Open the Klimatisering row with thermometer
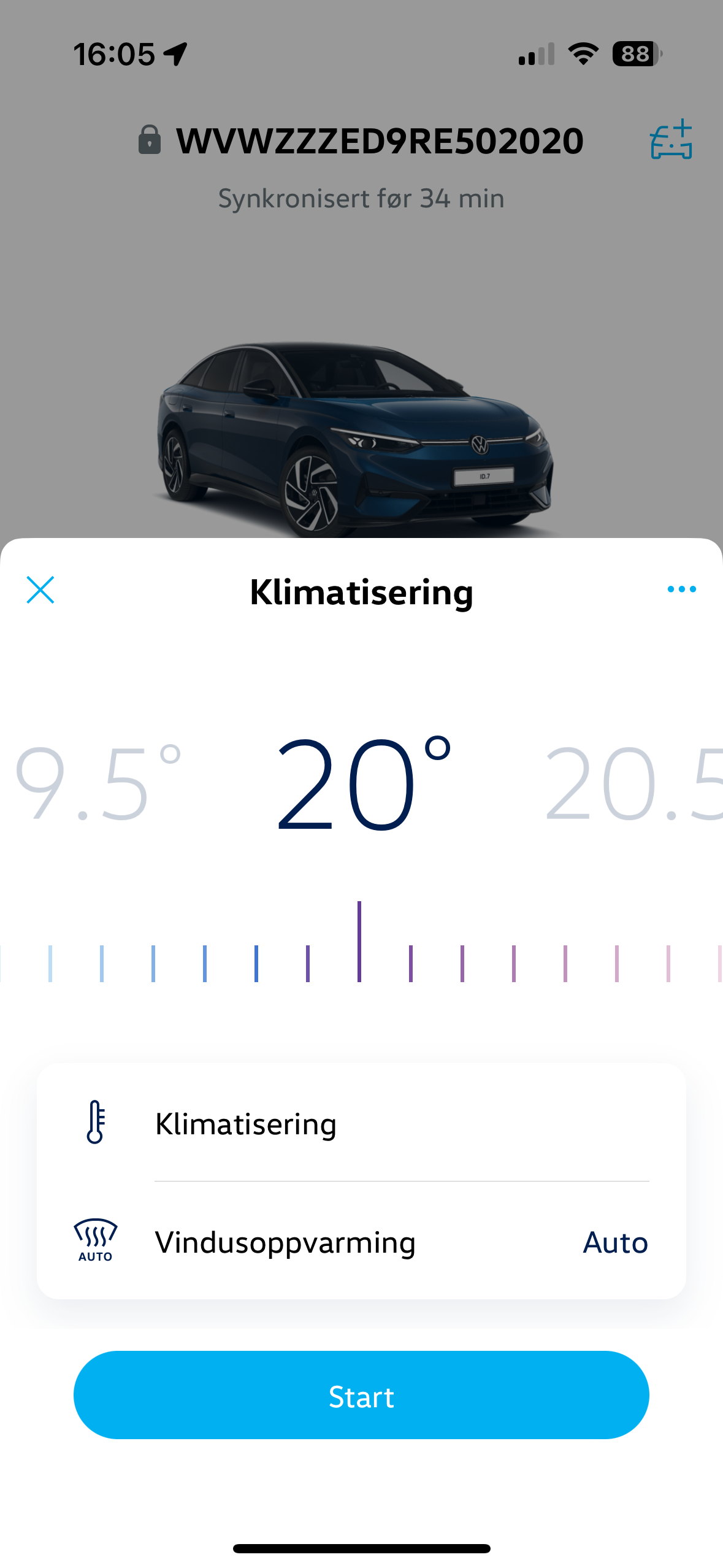This screenshot has height=1568, width=723. (361, 1124)
